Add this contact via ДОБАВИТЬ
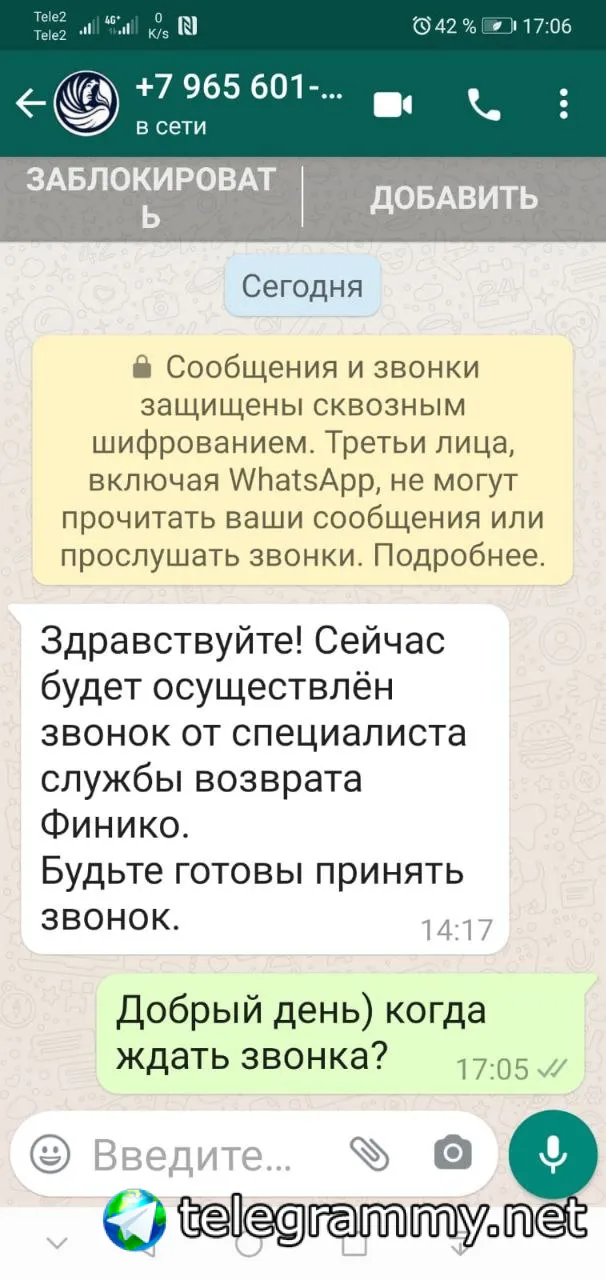Image resolution: width=606 pixels, height=1280 pixels. click(453, 198)
